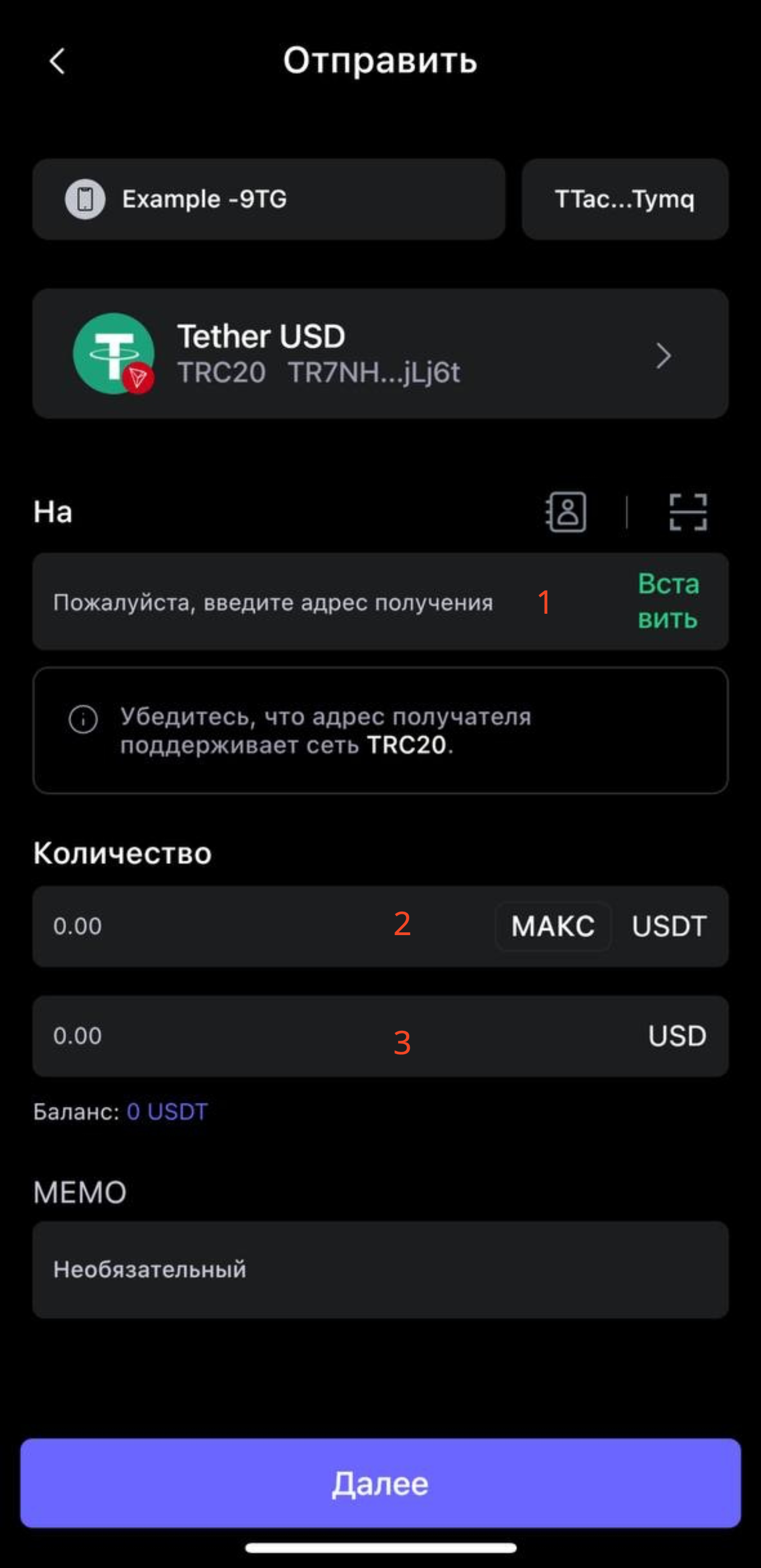Scan a QR code for address

(688, 512)
